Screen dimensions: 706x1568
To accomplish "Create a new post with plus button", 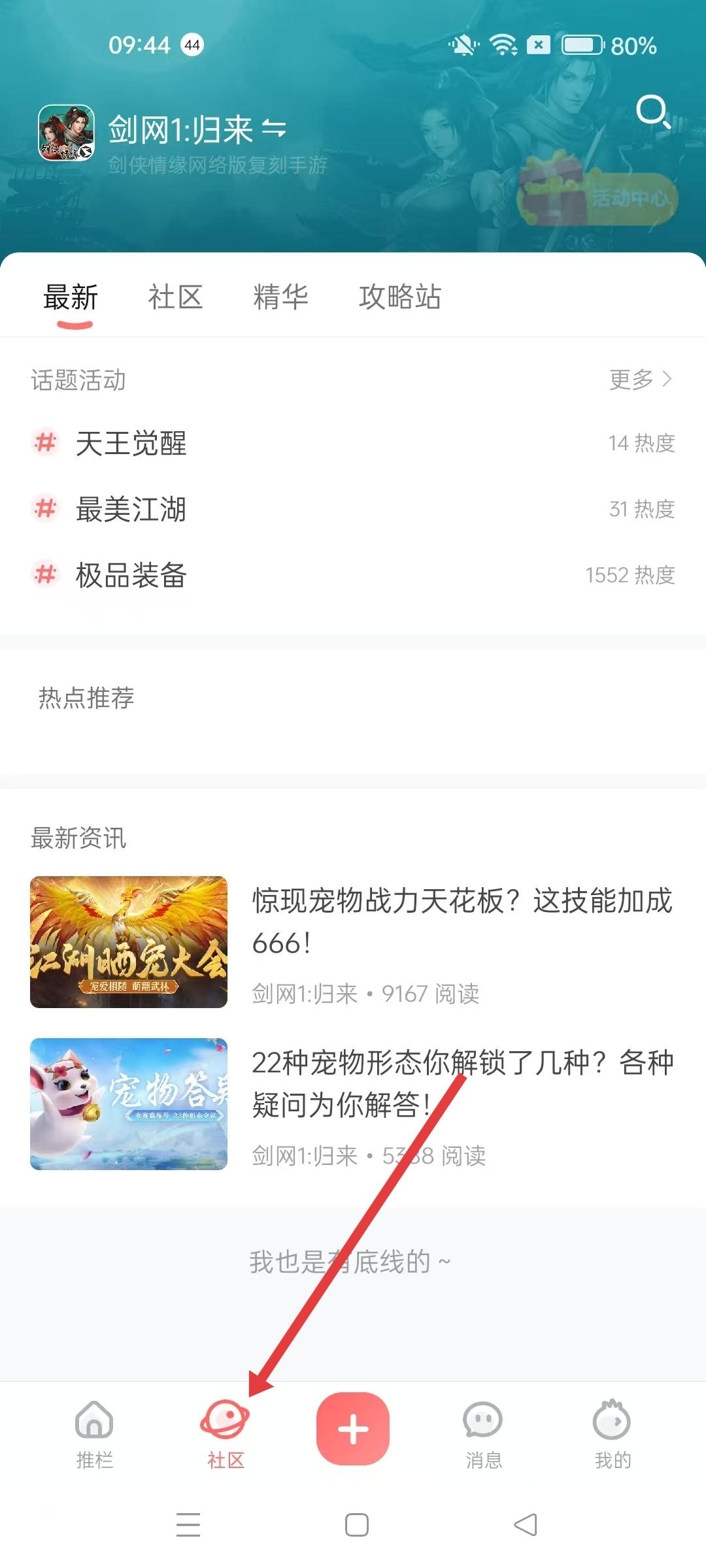I will tap(353, 1428).
